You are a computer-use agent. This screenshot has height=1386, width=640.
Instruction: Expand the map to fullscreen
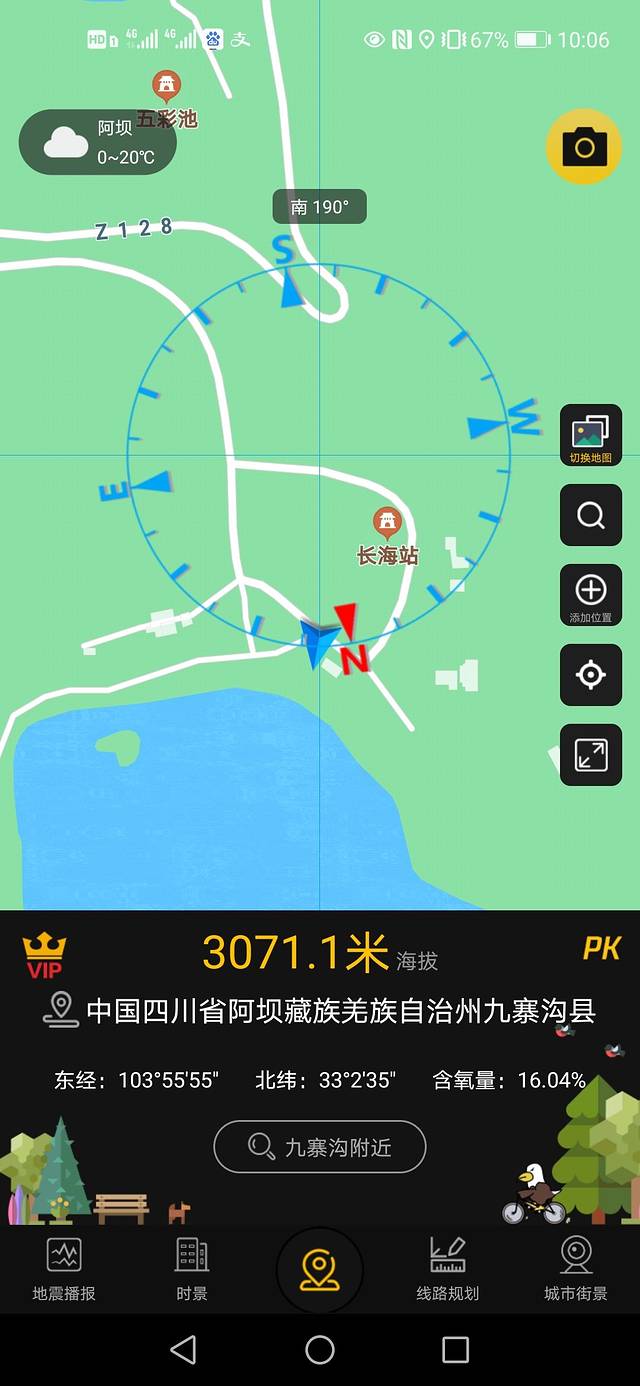tap(590, 754)
